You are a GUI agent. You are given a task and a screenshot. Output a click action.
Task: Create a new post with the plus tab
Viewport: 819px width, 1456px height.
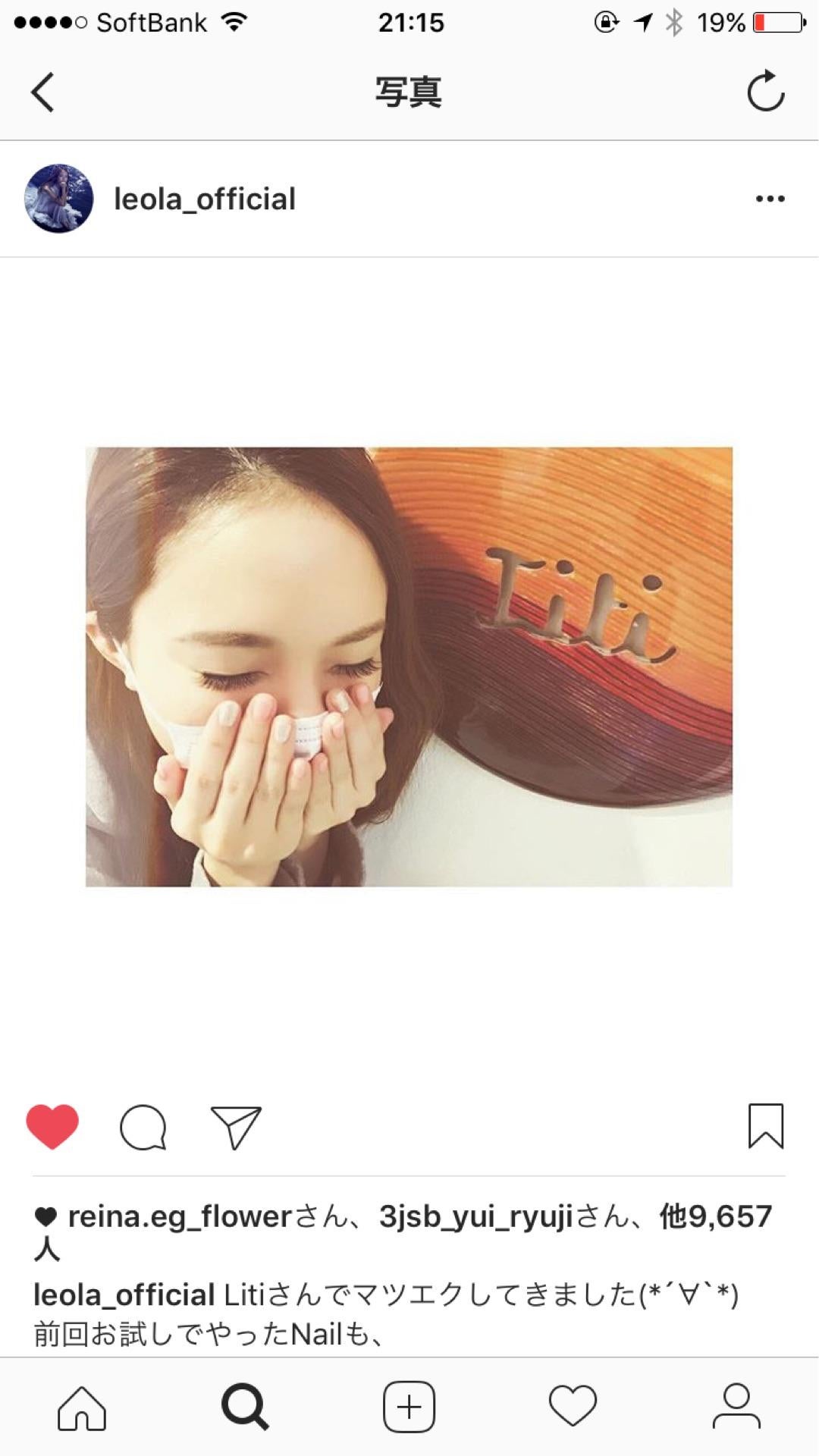tap(409, 1407)
